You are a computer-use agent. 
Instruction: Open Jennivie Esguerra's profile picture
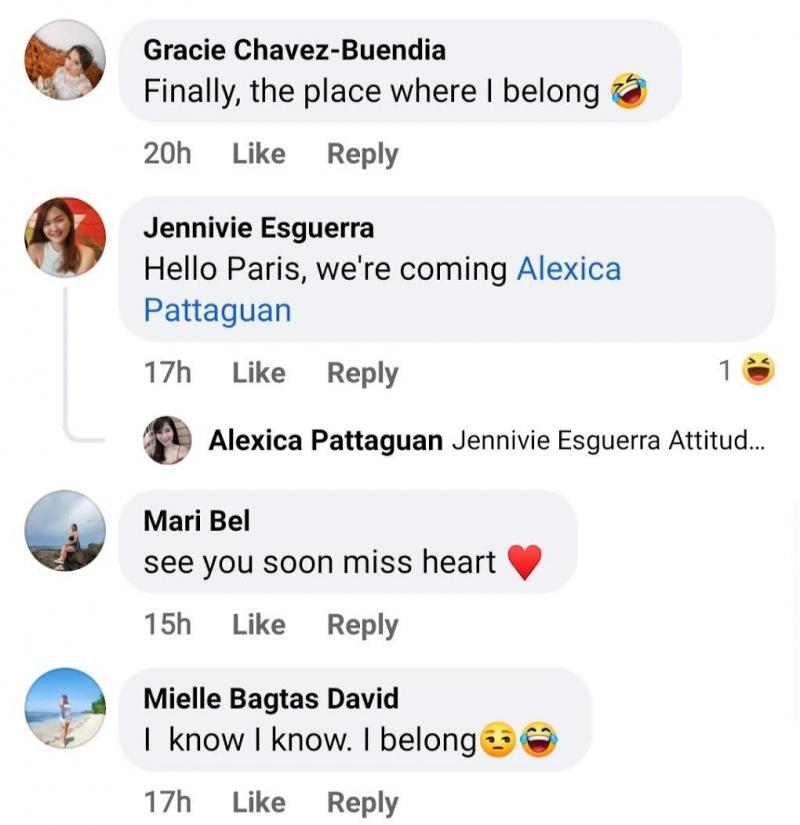coord(65,237)
